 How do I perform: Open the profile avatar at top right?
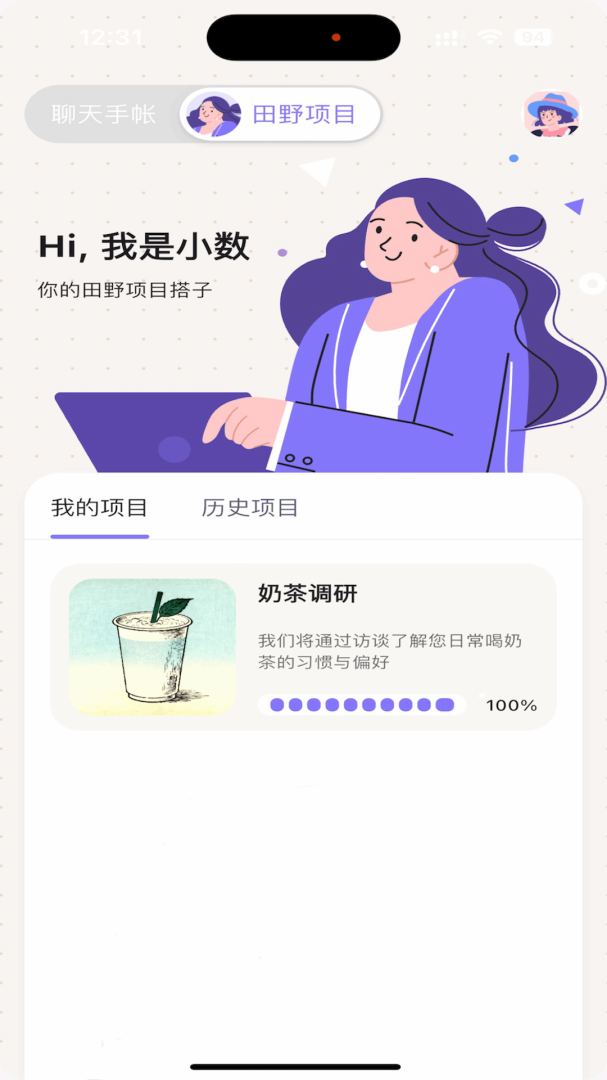tap(551, 114)
